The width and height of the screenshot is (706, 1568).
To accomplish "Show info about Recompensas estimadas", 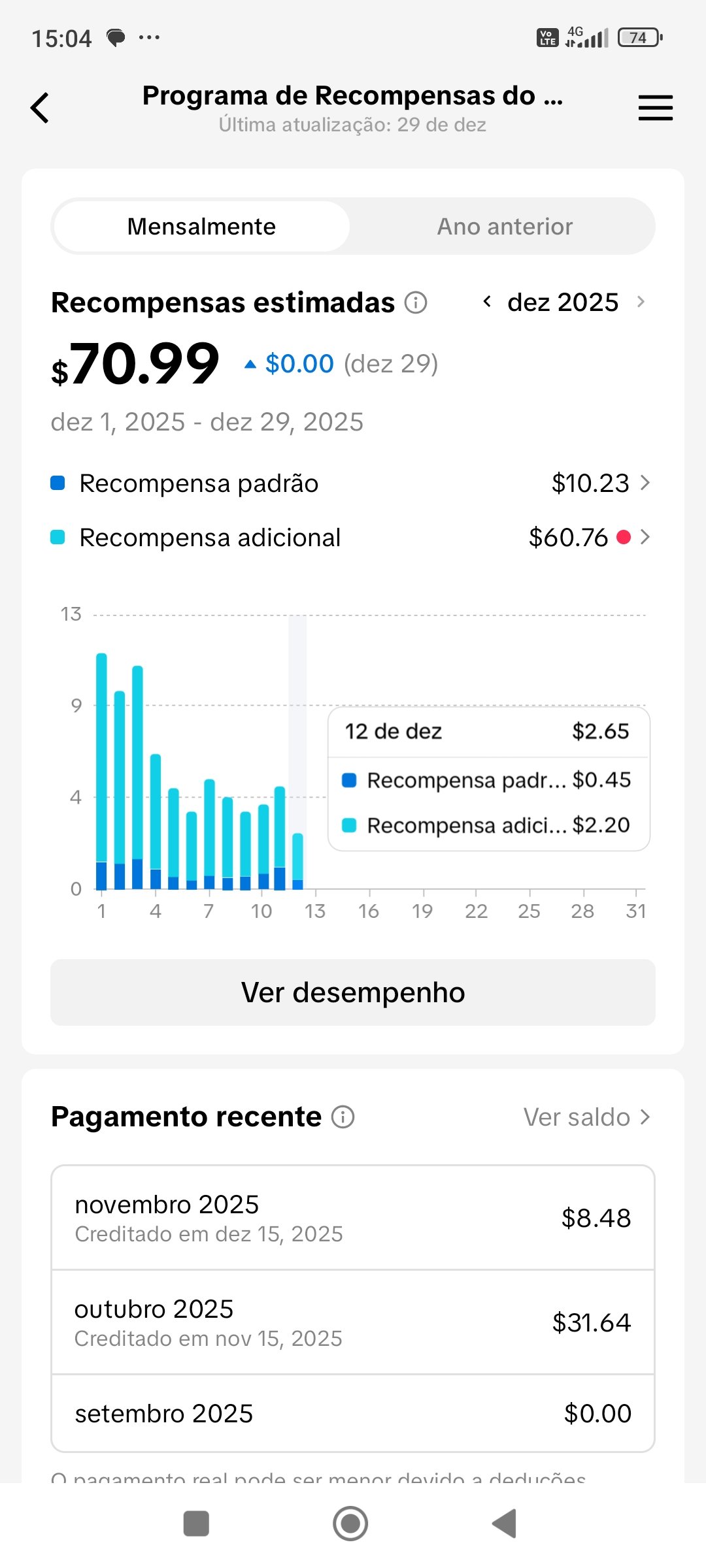I will click(x=416, y=302).
